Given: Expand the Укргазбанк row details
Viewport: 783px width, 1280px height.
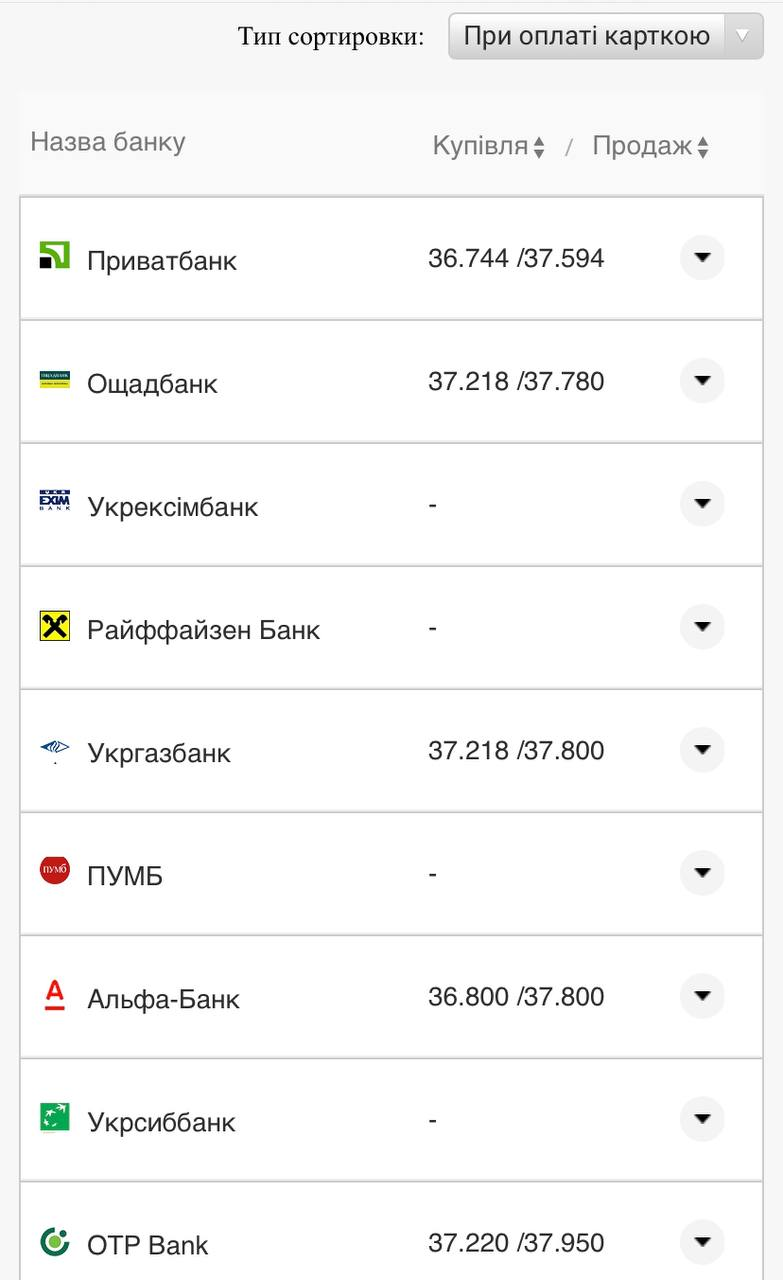Looking at the screenshot, I should (x=702, y=750).
